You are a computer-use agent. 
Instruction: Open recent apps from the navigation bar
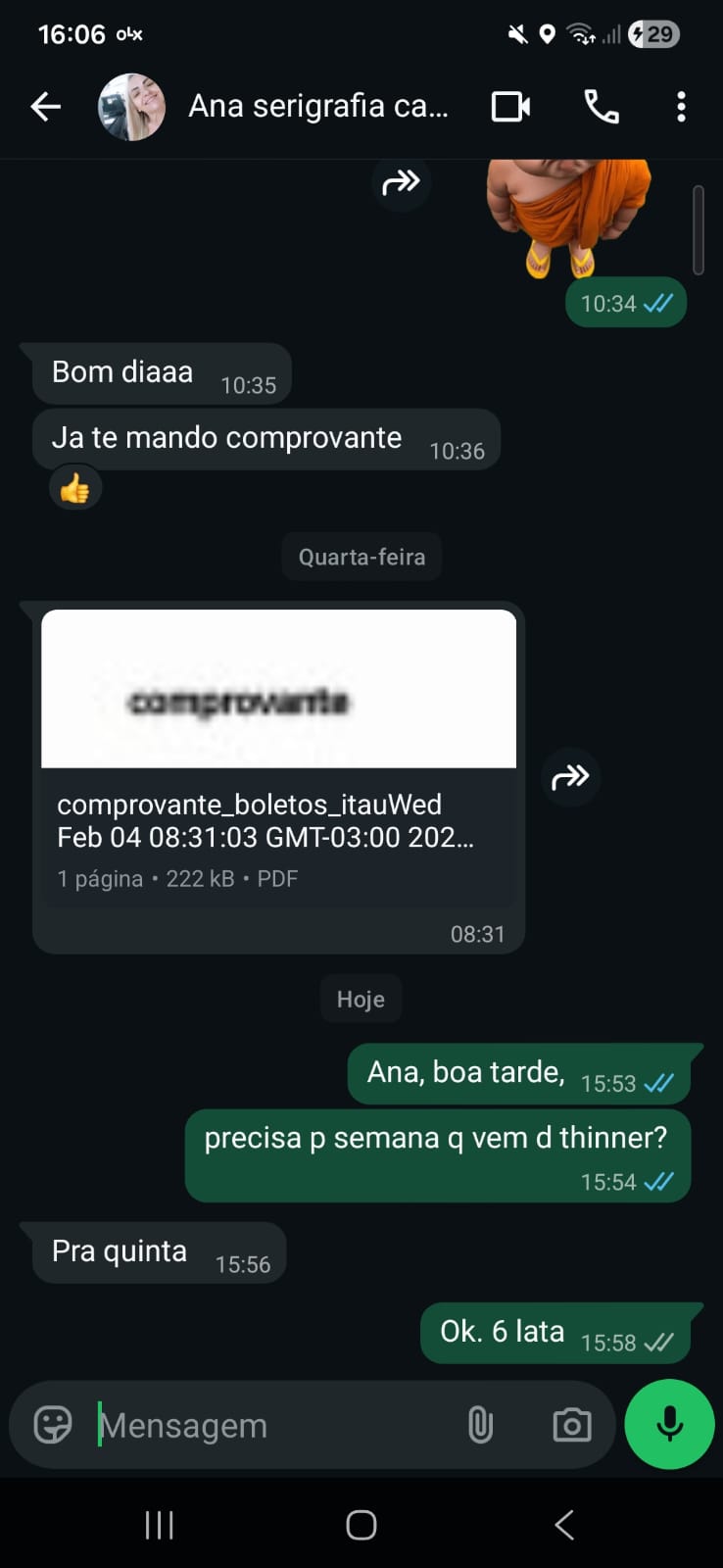click(x=159, y=1524)
